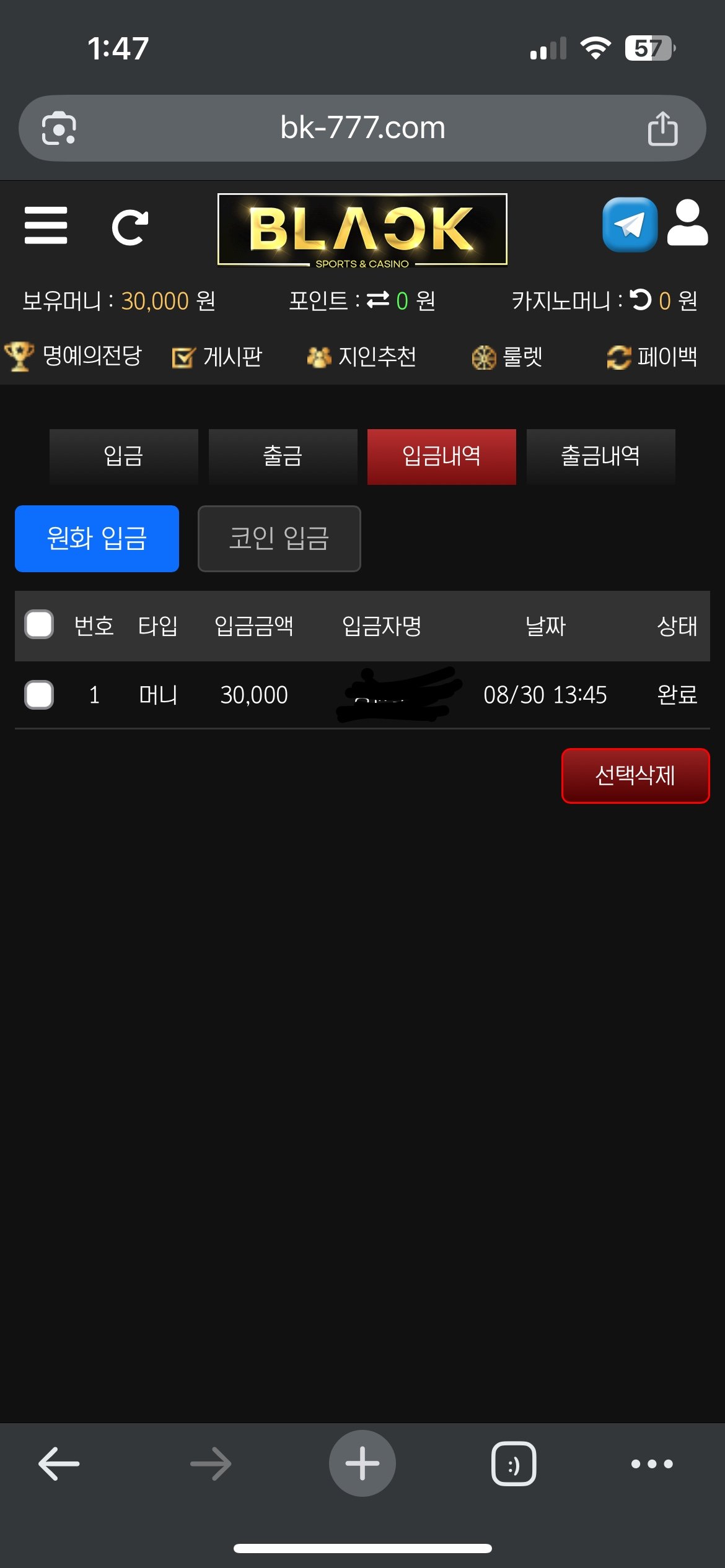Open browser tabs overview

pyautogui.click(x=513, y=1464)
